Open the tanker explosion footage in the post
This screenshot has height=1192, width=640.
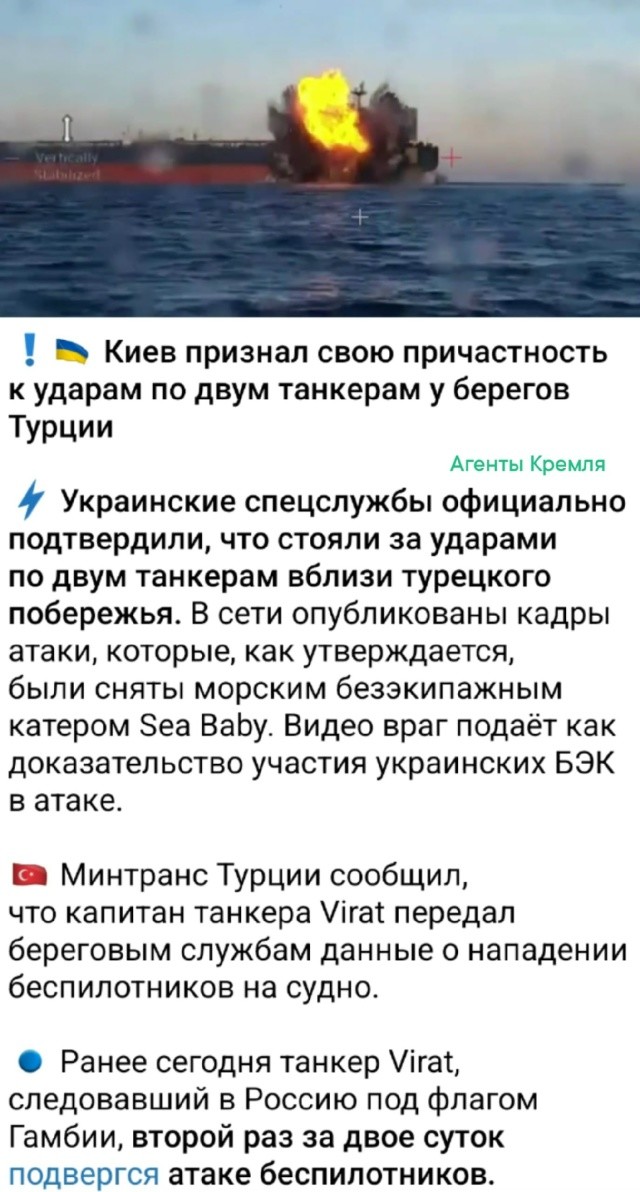320,158
